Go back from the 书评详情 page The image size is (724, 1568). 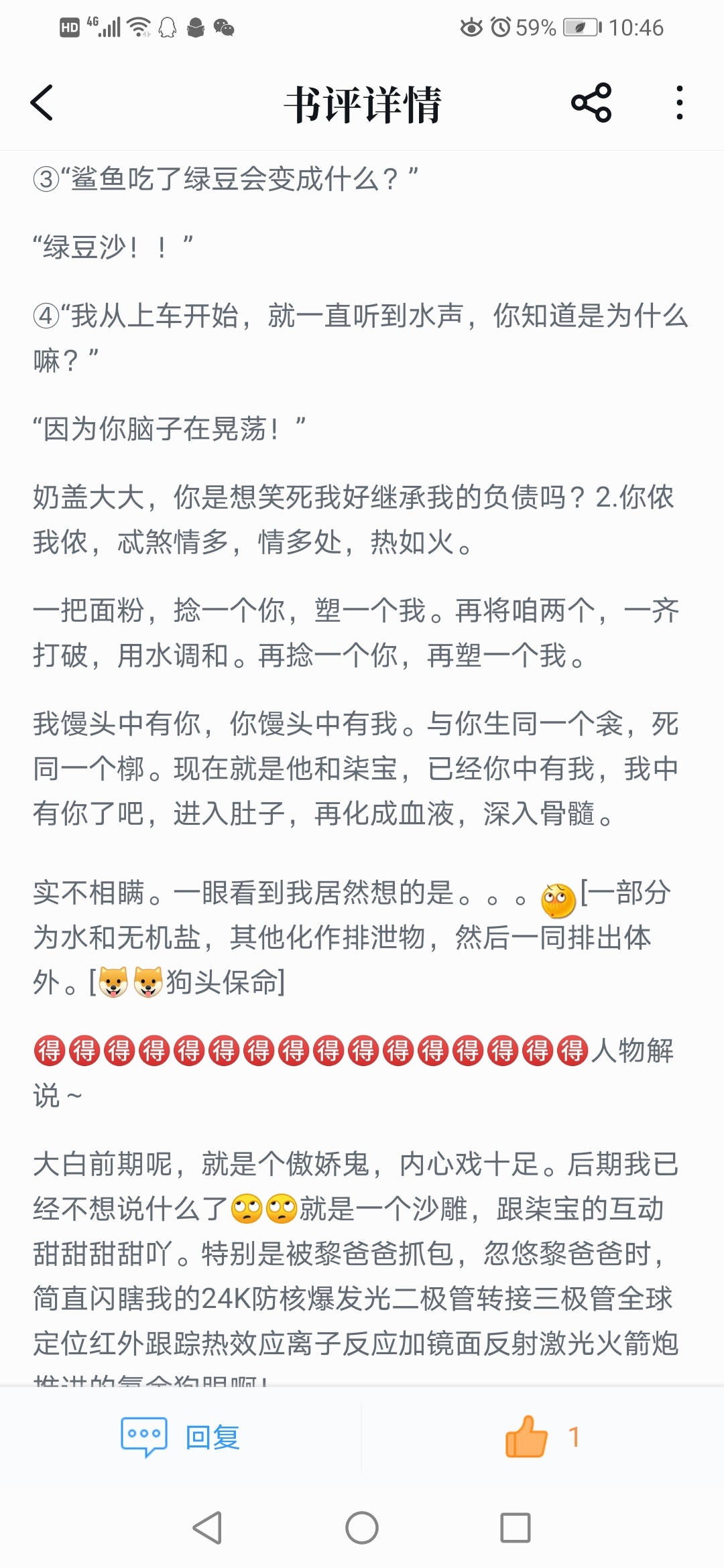pos(42,103)
